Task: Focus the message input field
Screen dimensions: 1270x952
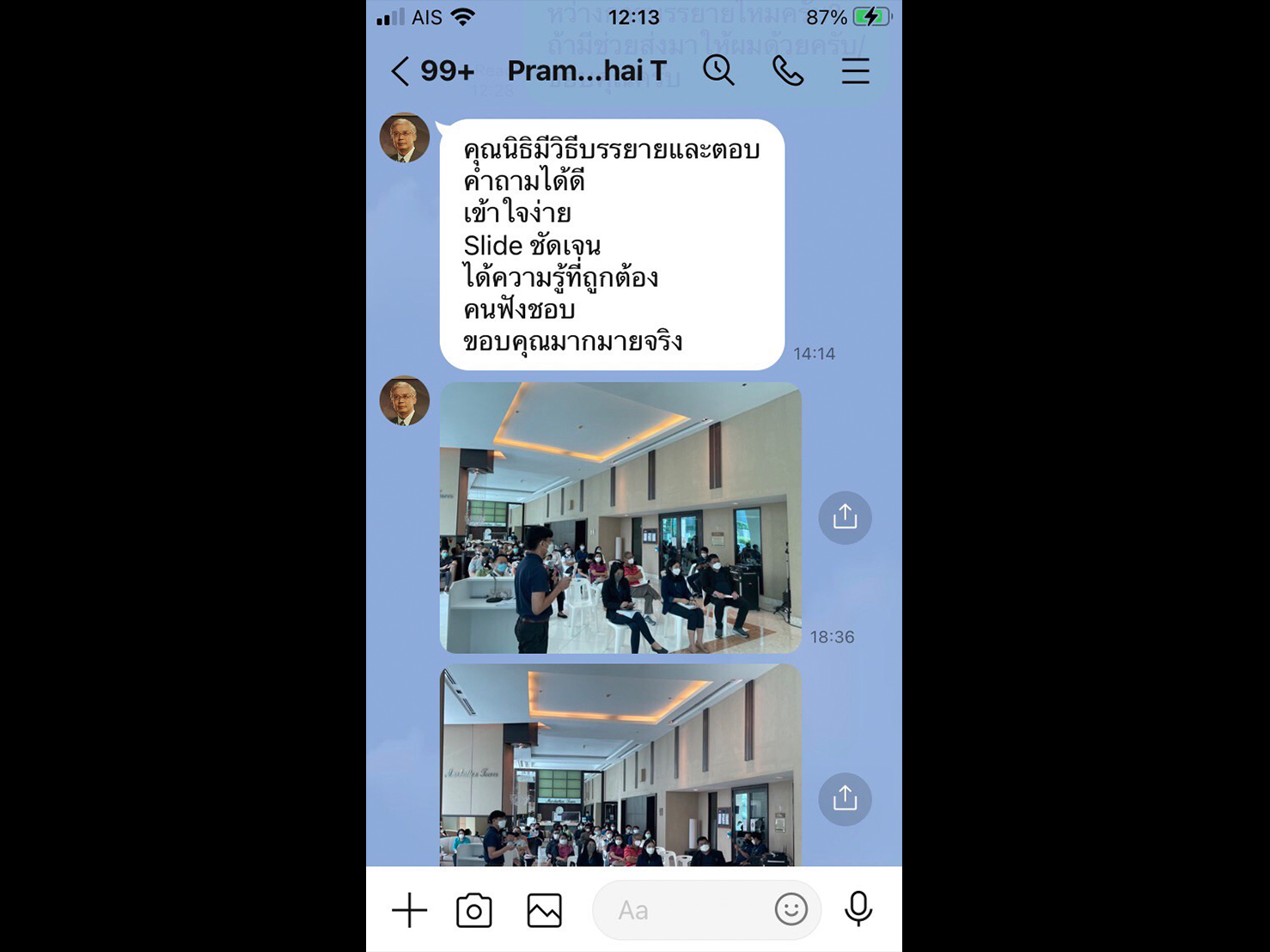Action: [x=683, y=910]
